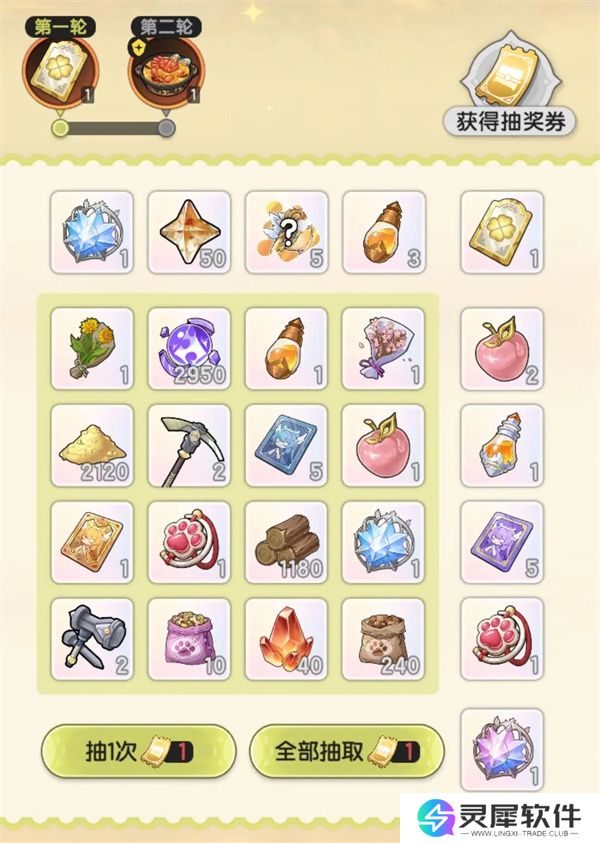View the golden star item 50
This screenshot has width=600, height=843.
click(189, 232)
